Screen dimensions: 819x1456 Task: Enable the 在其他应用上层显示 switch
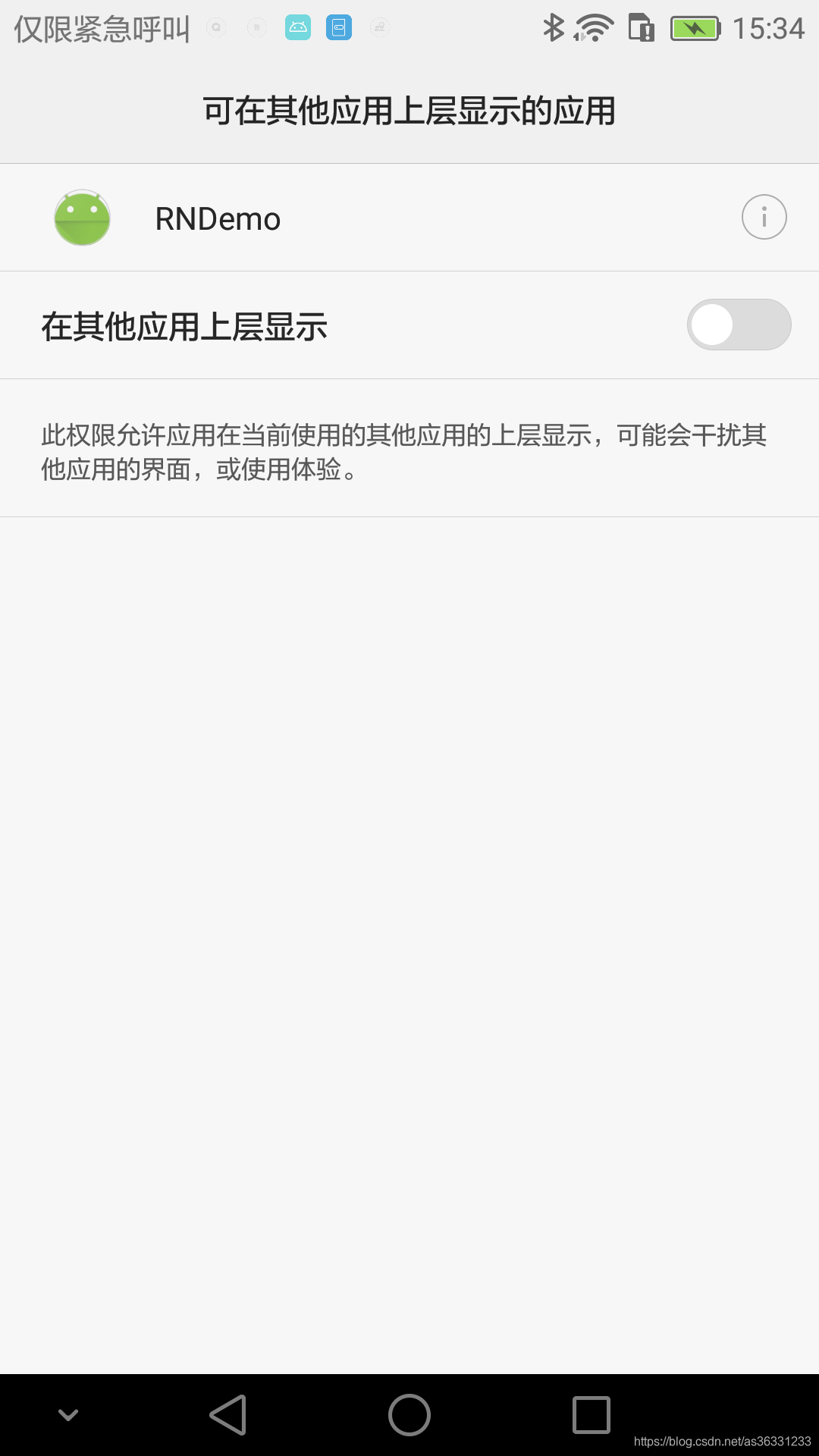[x=739, y=325]
